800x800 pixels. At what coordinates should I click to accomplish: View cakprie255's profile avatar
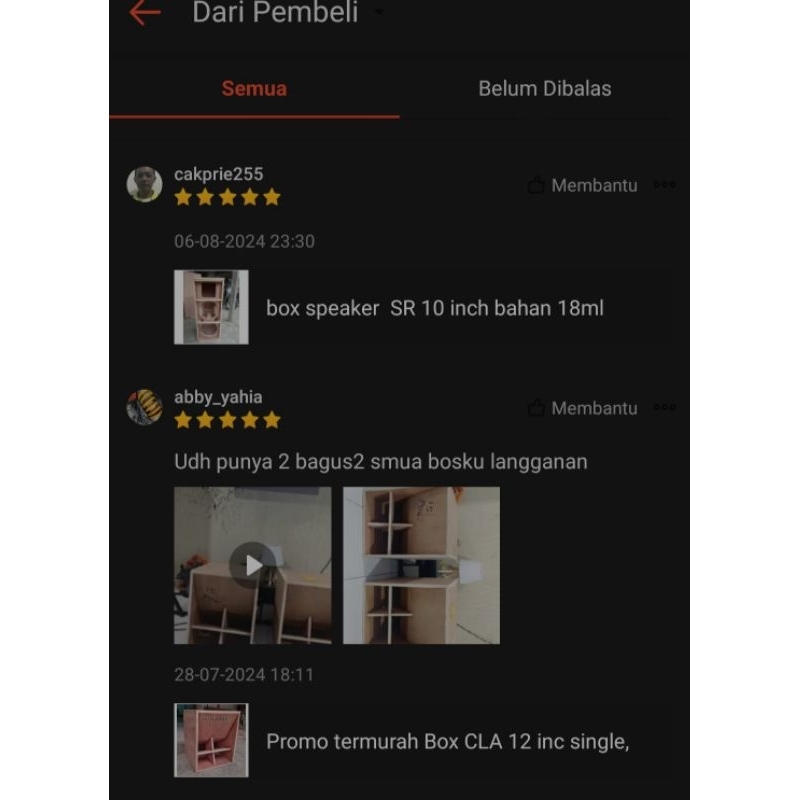pos(145,184)
